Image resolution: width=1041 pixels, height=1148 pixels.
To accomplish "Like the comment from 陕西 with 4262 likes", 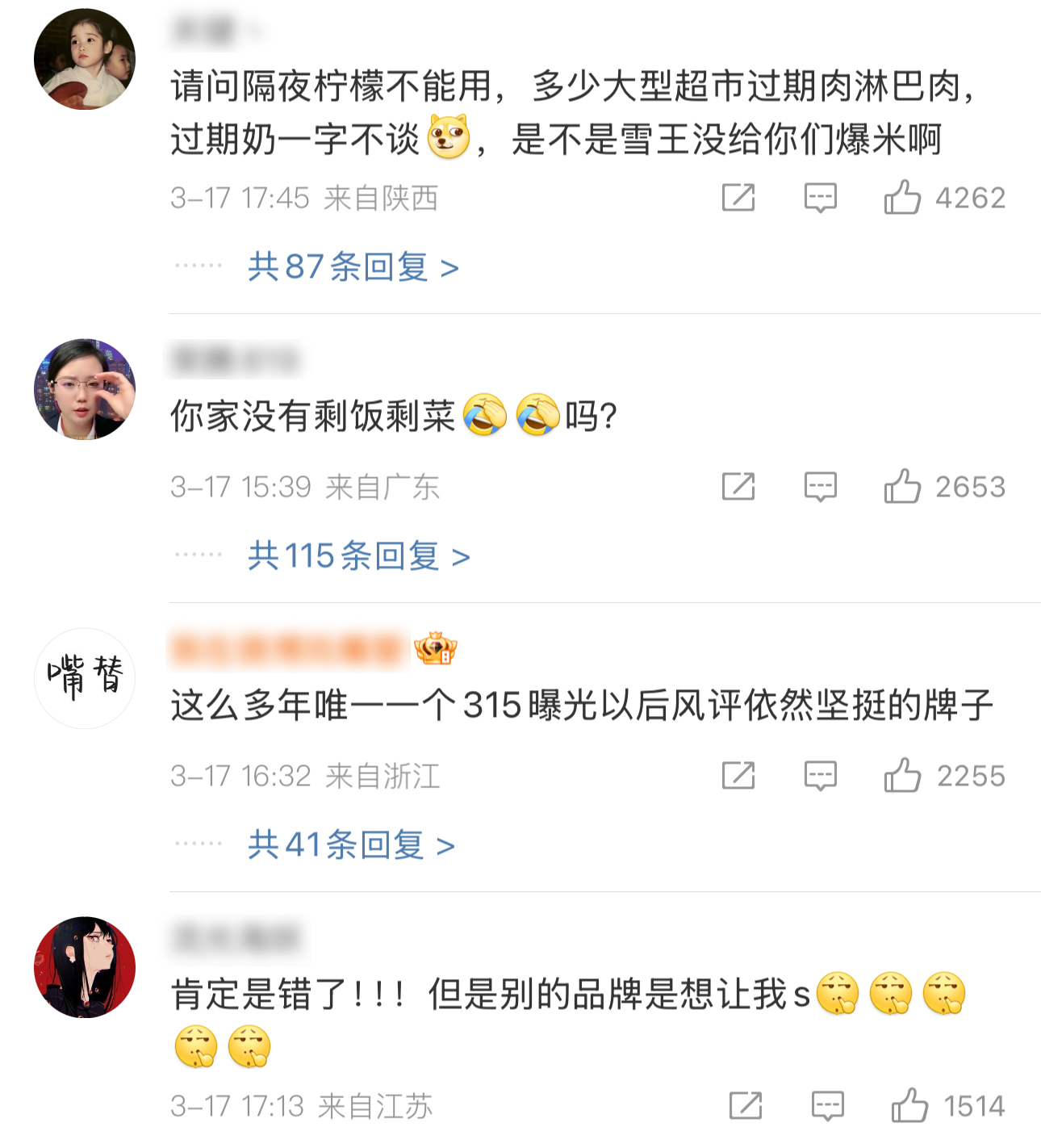I will point(902,197).
